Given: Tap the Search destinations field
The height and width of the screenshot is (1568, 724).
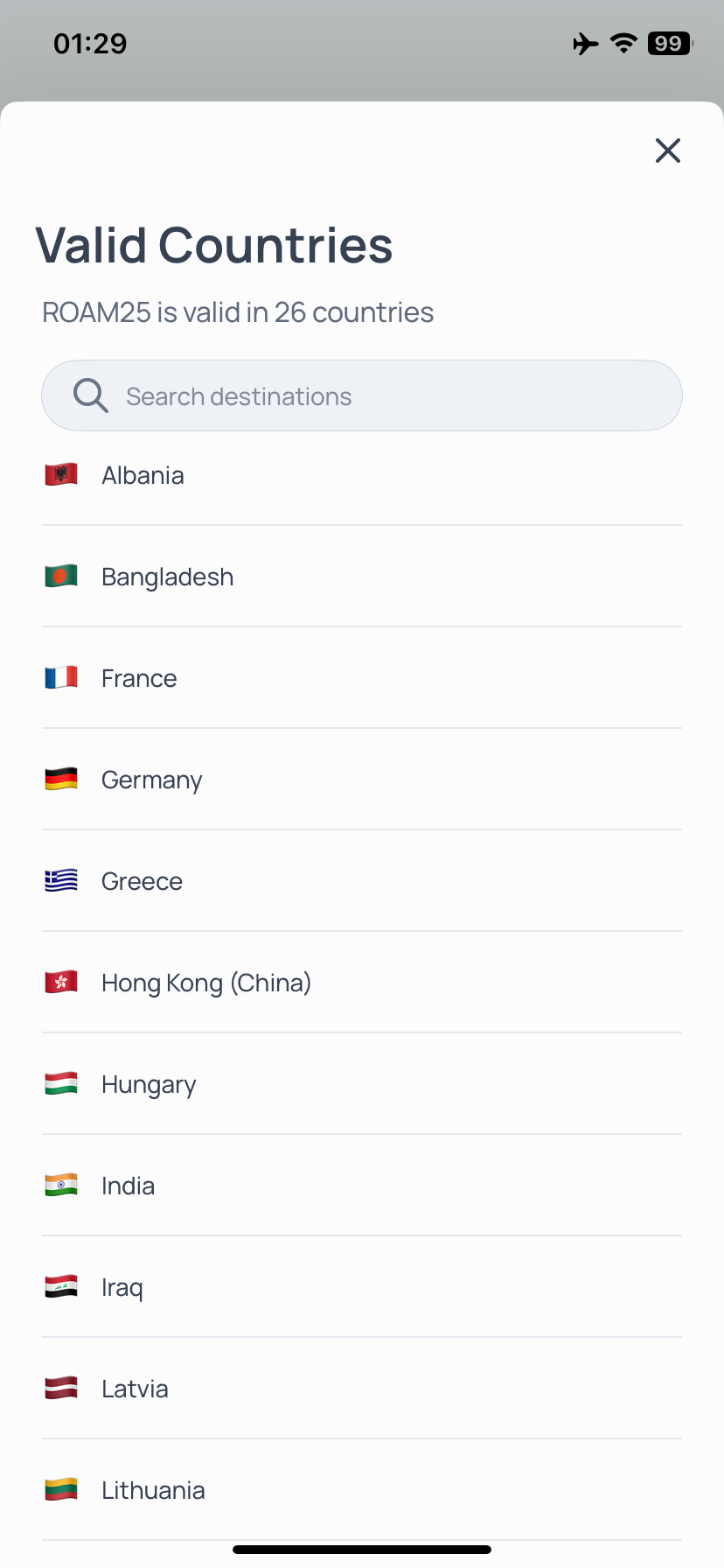Looking at the screenshot, I should coord(362,395).
